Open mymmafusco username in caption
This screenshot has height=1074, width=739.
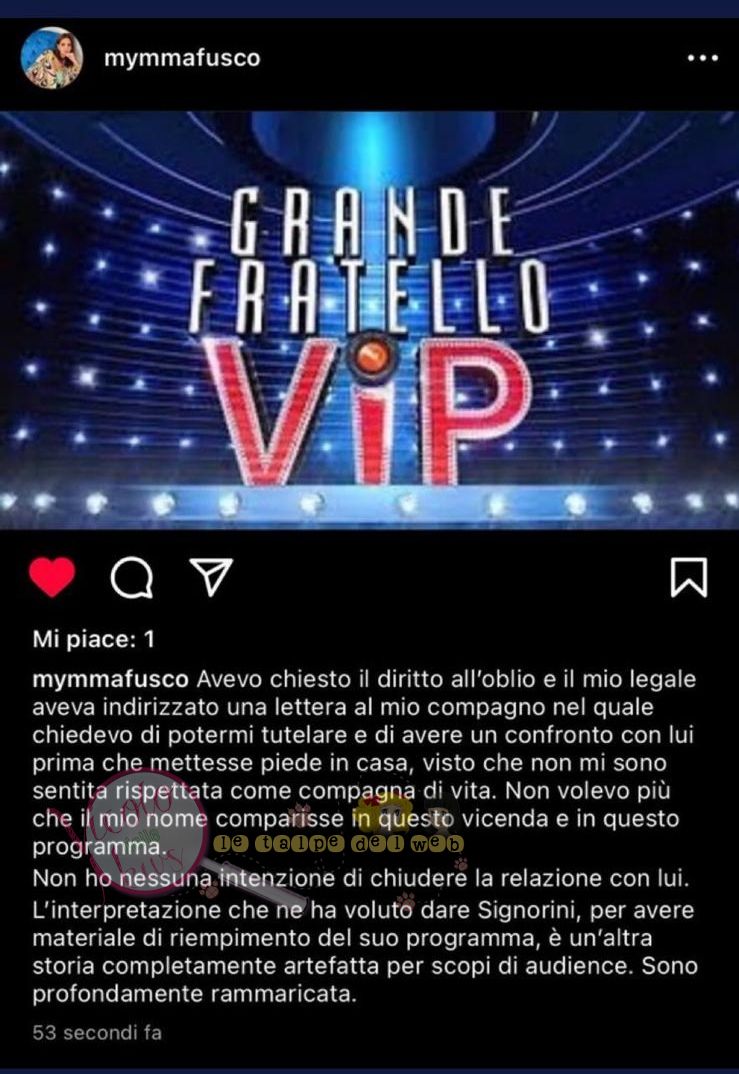(x=110, y=679)
